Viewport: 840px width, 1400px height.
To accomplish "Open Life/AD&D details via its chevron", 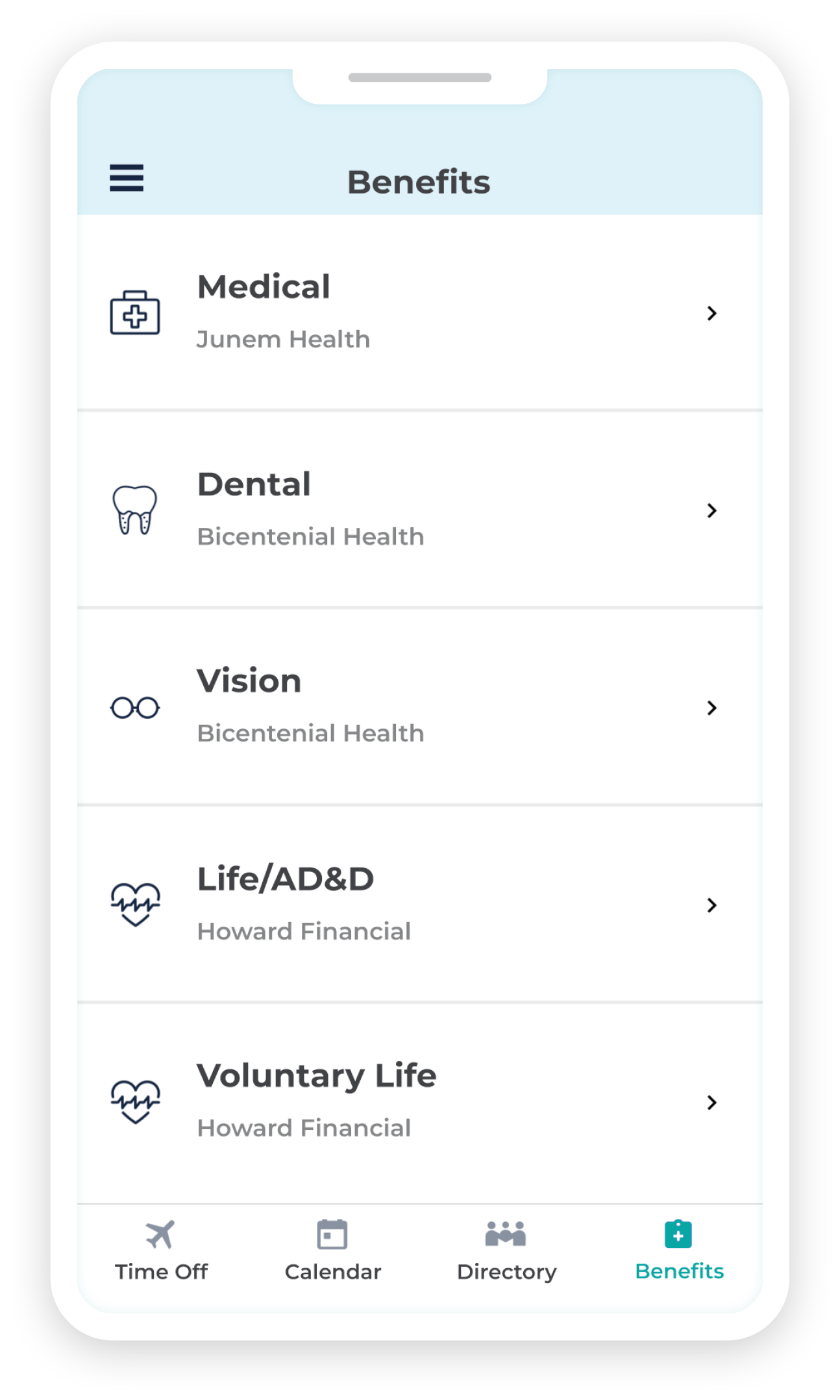I will (x=713, y=905).
